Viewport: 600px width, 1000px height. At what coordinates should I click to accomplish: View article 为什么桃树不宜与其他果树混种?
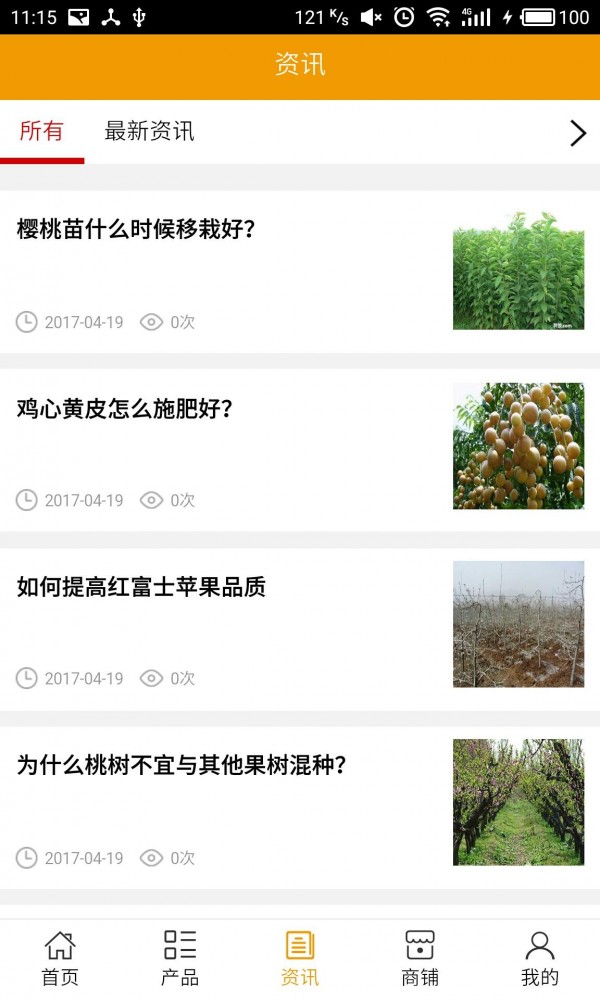click(181, 765)
